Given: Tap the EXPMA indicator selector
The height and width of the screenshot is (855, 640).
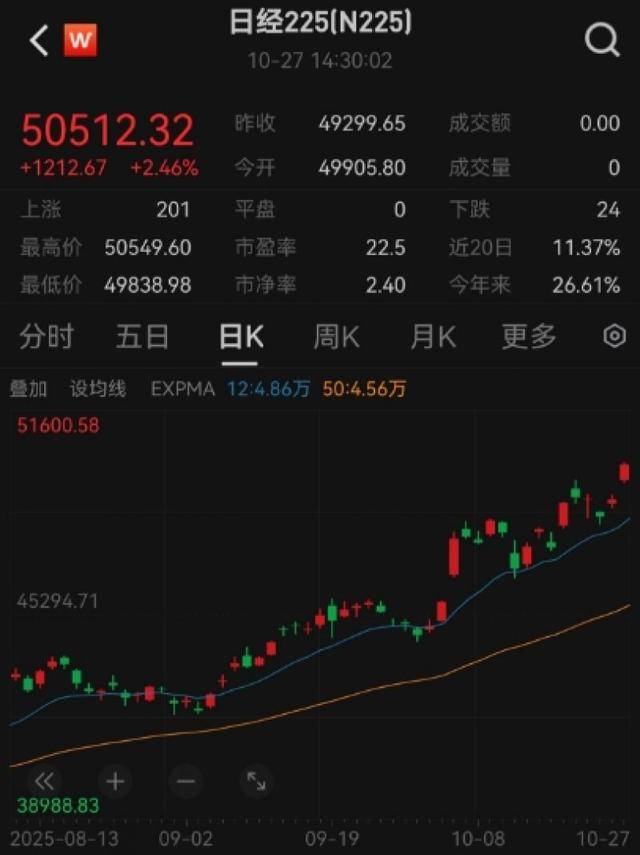Looking at the screenshot, I should [x=182, y=389].
